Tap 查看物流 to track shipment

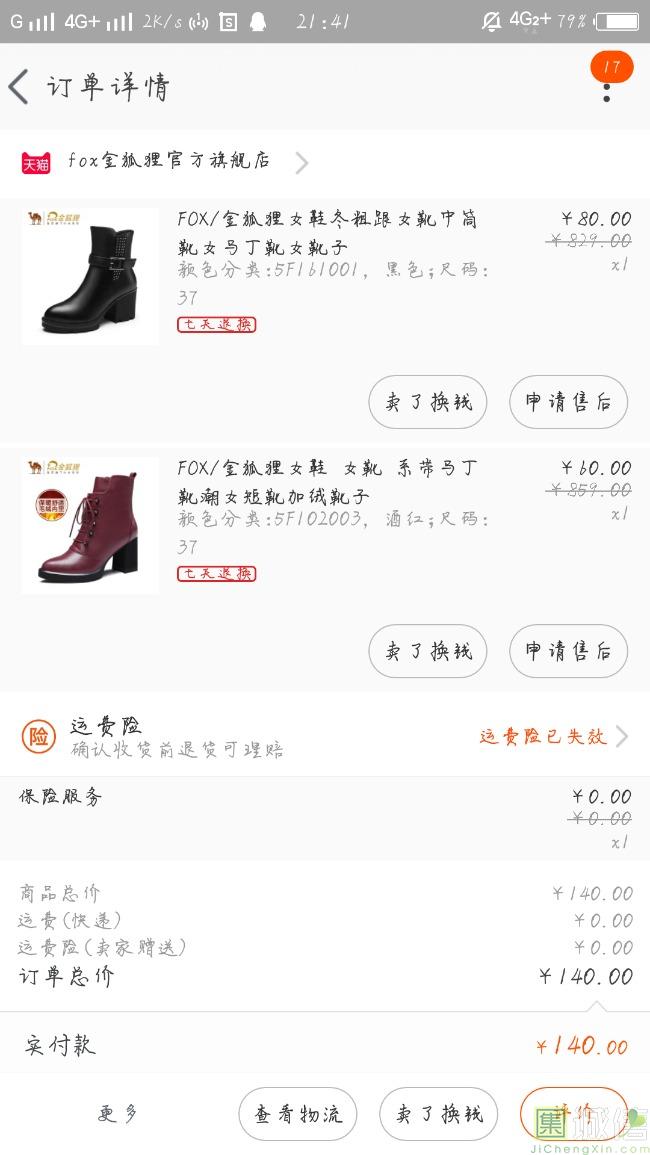(298, 1114)
